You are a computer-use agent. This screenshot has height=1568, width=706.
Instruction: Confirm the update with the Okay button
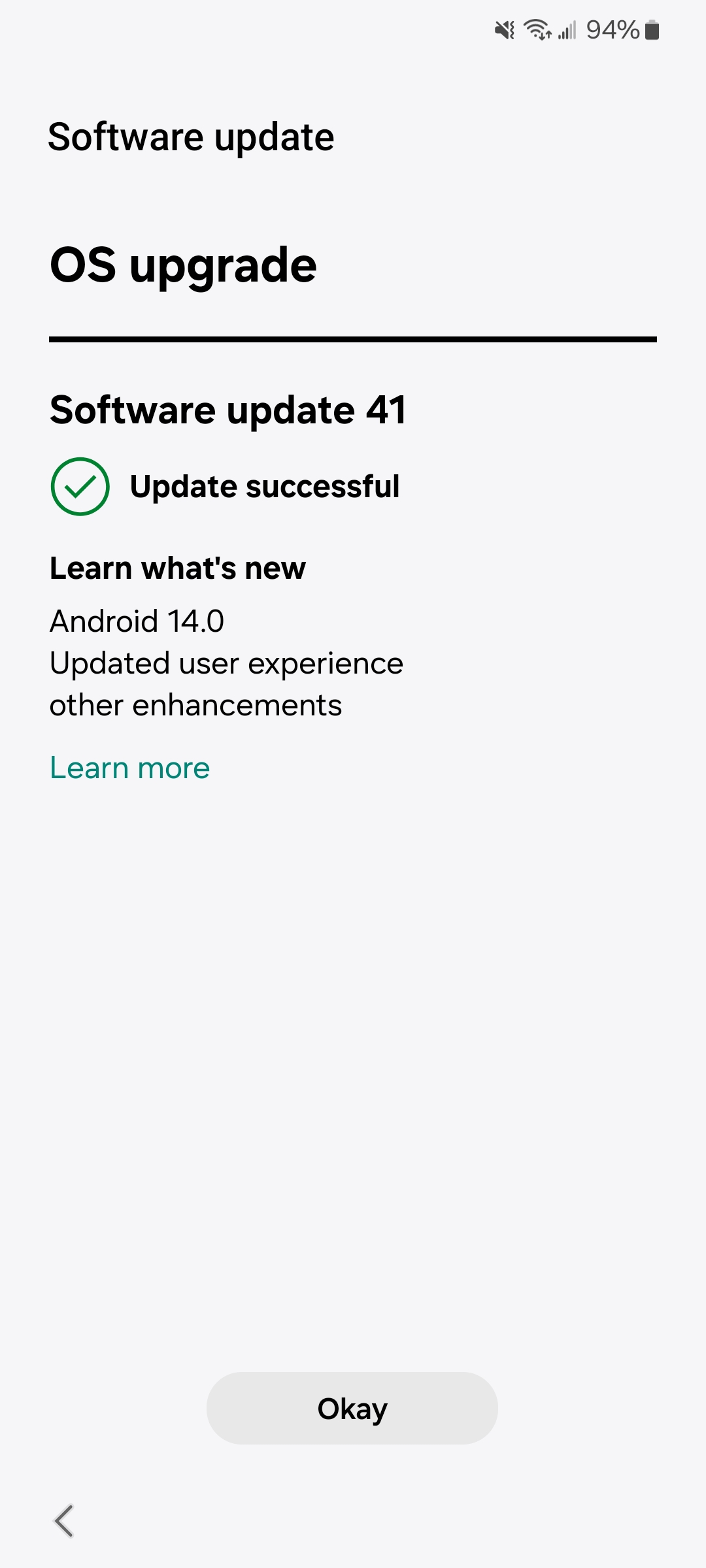click(x=352, y=1408)
